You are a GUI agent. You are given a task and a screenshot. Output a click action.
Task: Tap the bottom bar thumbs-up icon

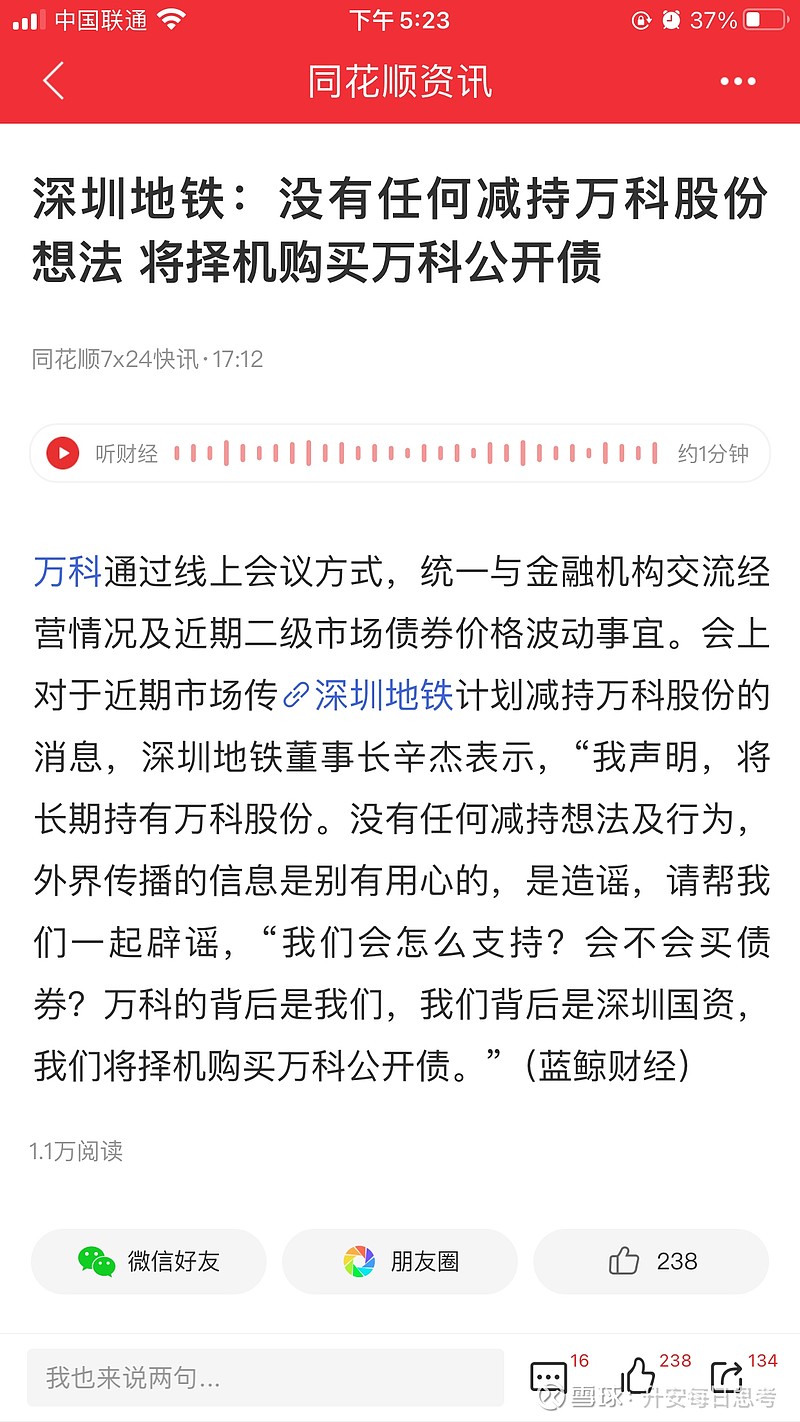[x=638, y=1377]
